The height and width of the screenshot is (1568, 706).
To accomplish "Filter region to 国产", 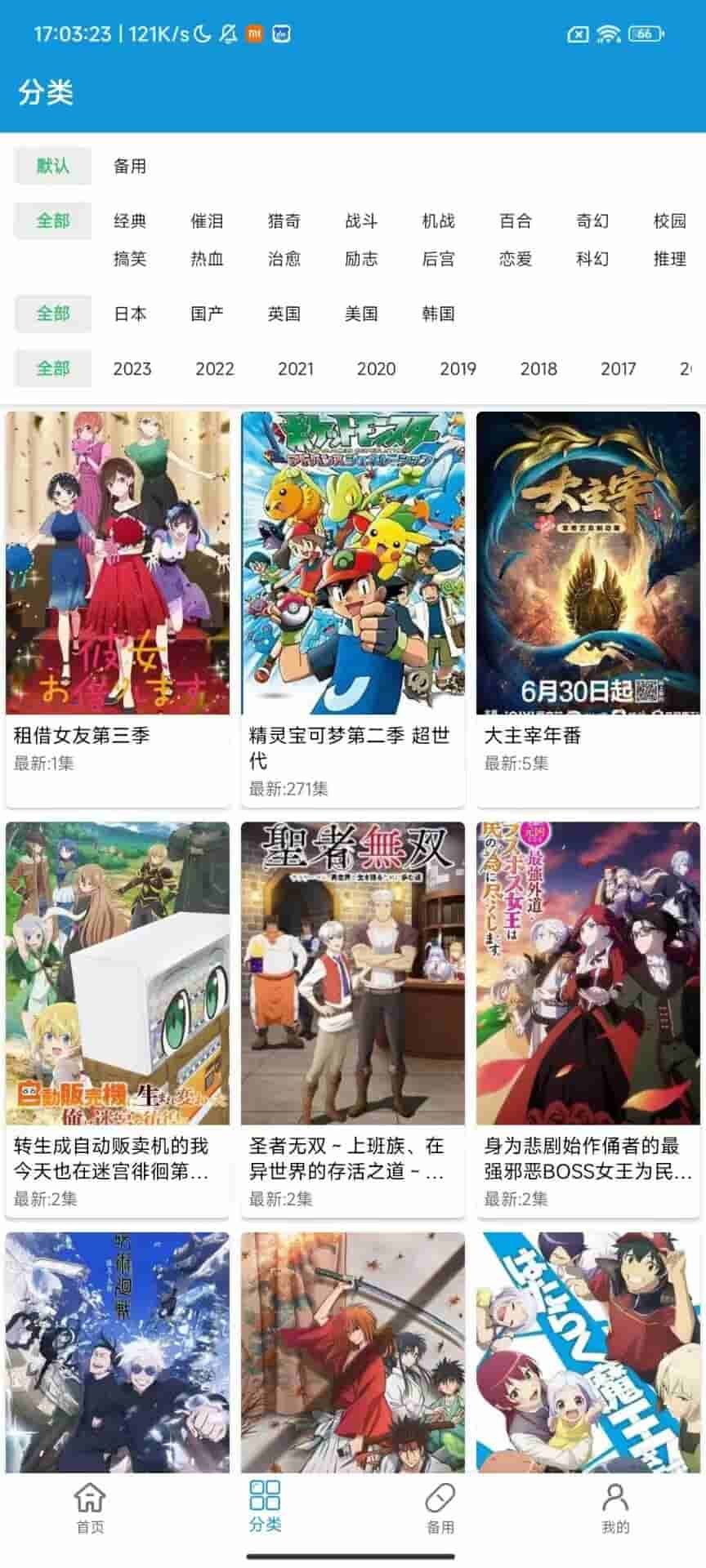I will tap(207, 314).
